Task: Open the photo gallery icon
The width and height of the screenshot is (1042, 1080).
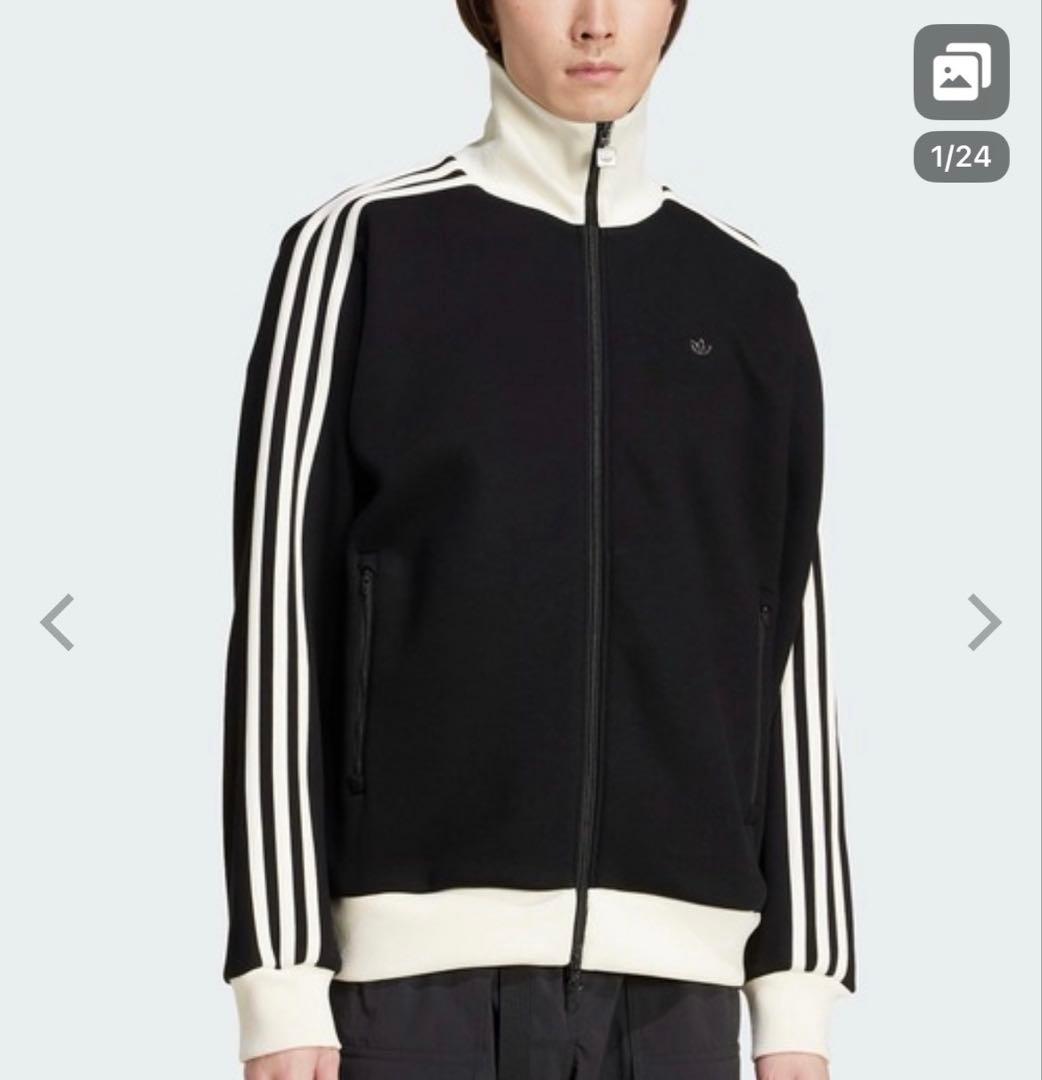Action: tap(961, 73)
